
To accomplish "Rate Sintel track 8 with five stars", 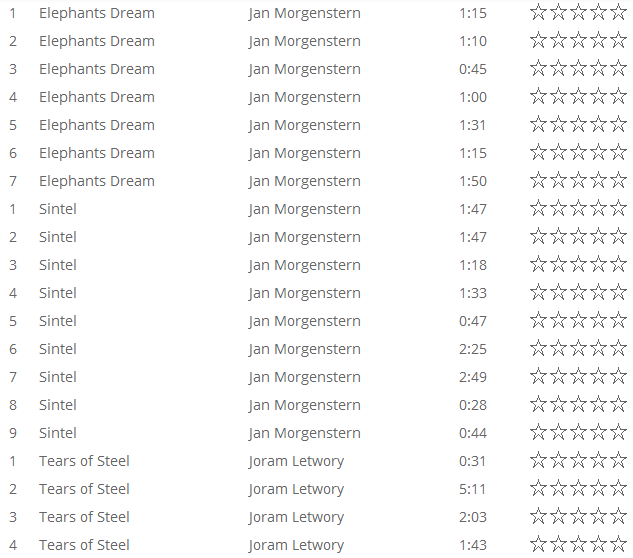I will tap(620, 405).
